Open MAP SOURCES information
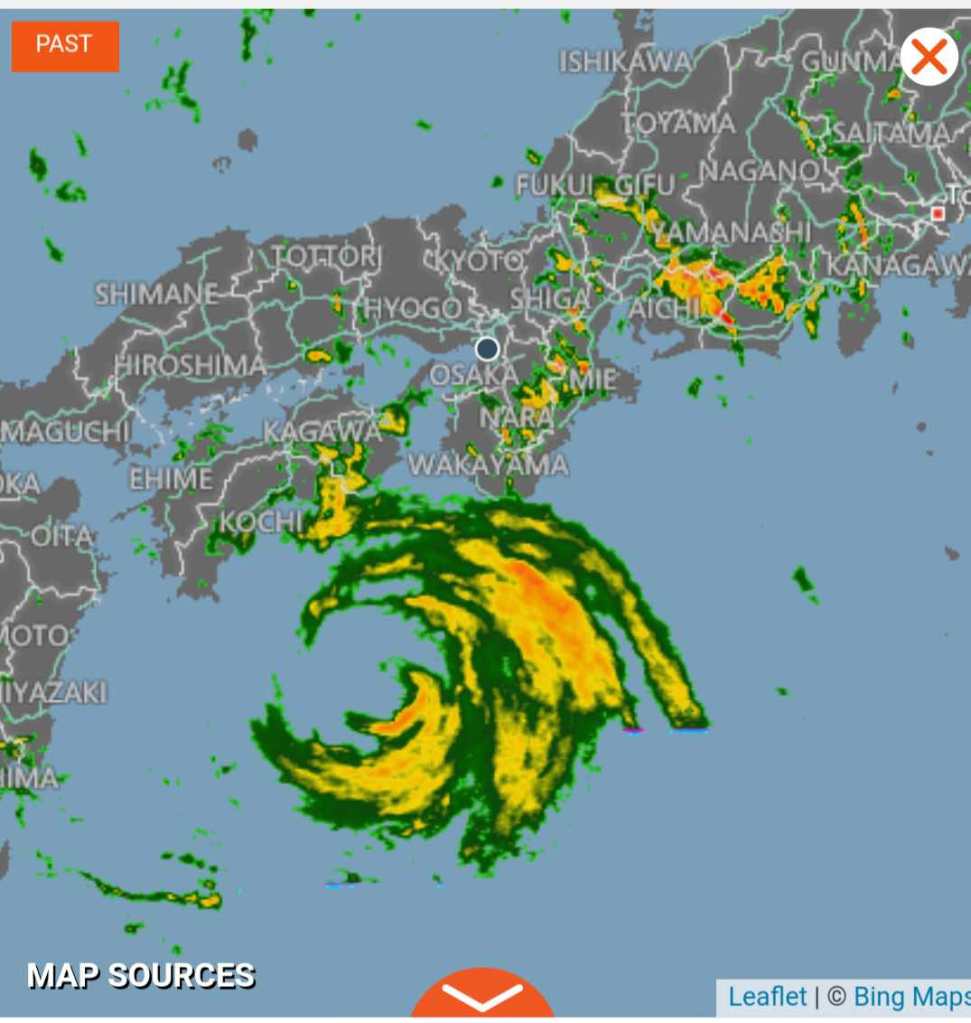971x1023 pixels. coord(141,975)
